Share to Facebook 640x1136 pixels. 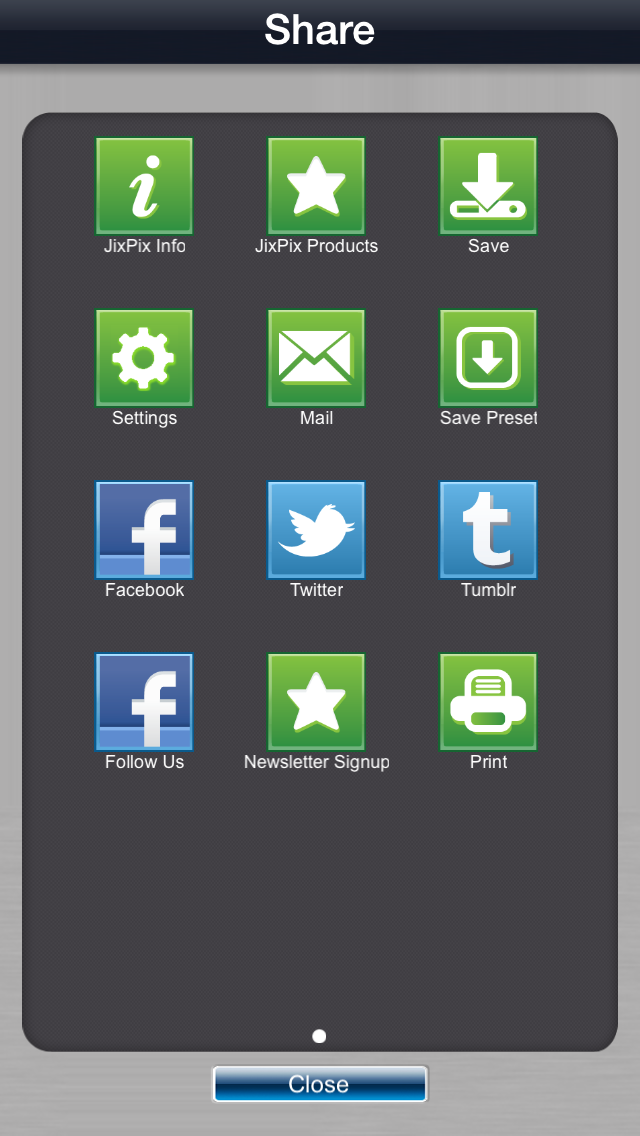point(144,530)
